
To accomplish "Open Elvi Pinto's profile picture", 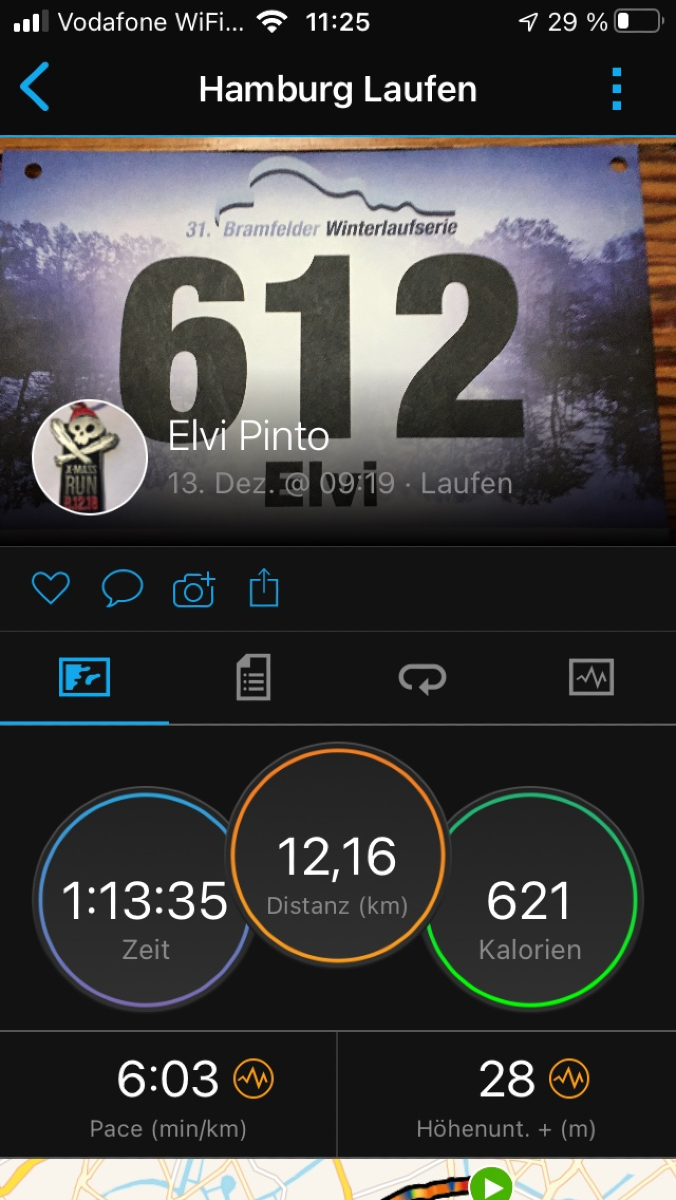I will pos(90,458).
